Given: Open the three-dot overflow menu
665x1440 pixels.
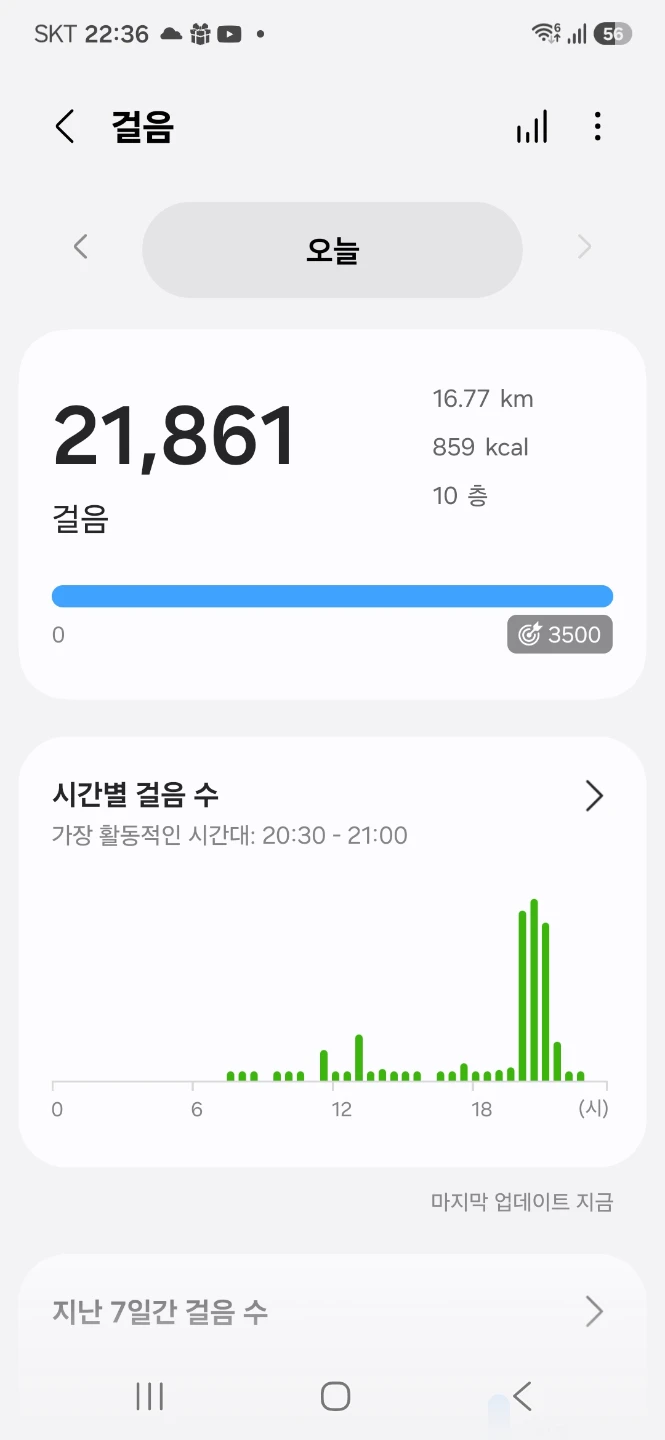Looking at the screenshot, I should click(597, 127).
